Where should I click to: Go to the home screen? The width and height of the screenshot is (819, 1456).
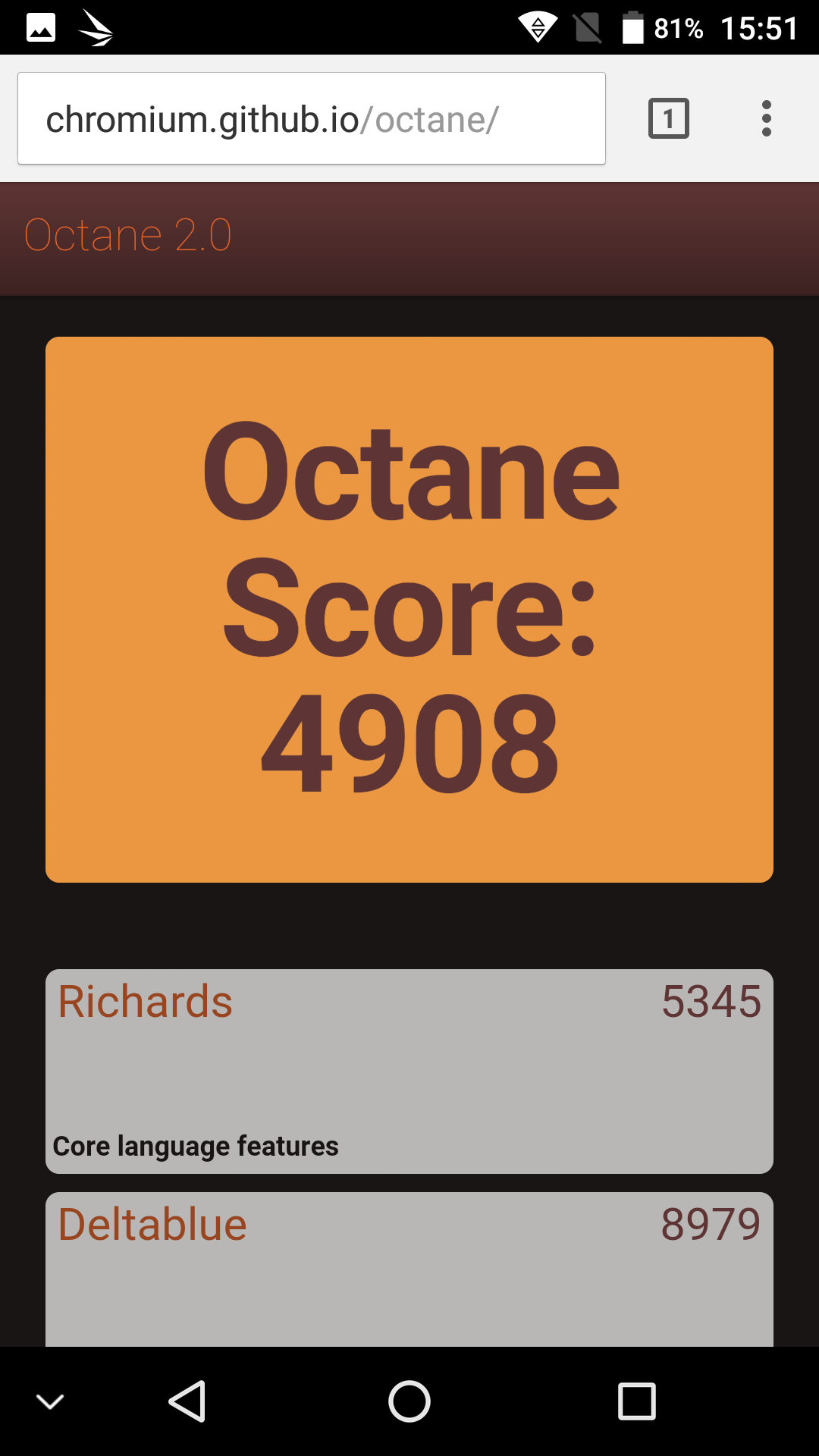pyautogui.click(x=409, y=1401)
